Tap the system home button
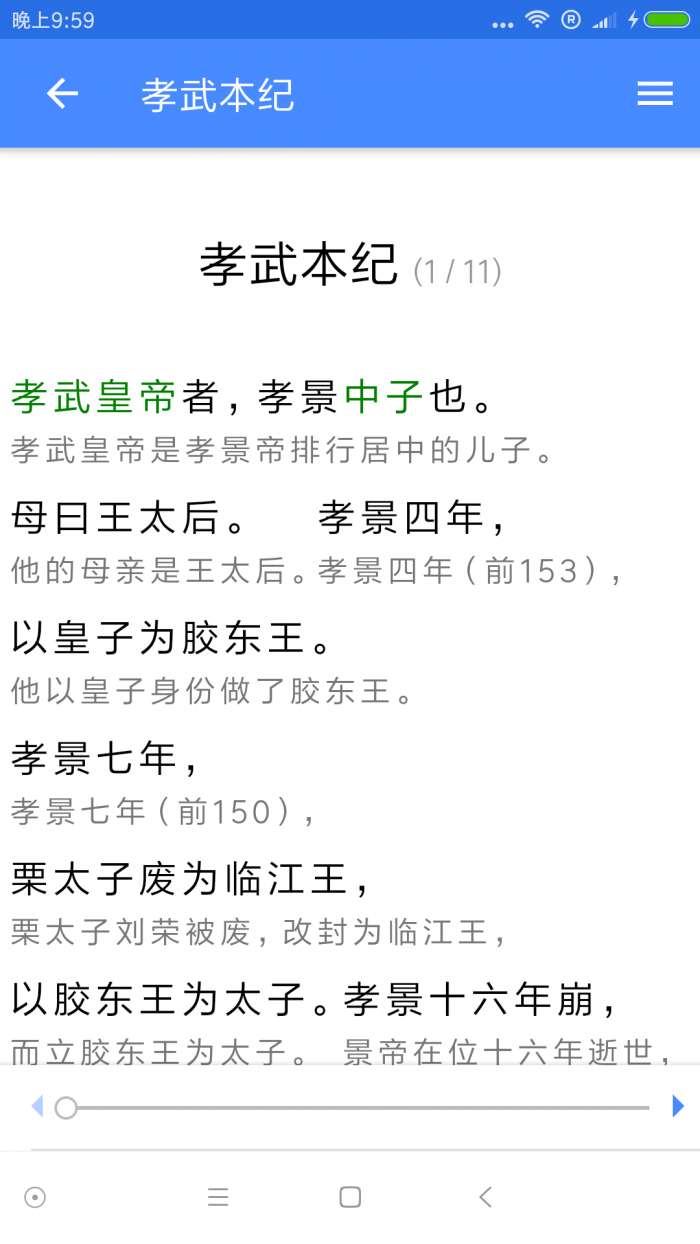This screenshot has height=1244, width=700. [350, 1197]
